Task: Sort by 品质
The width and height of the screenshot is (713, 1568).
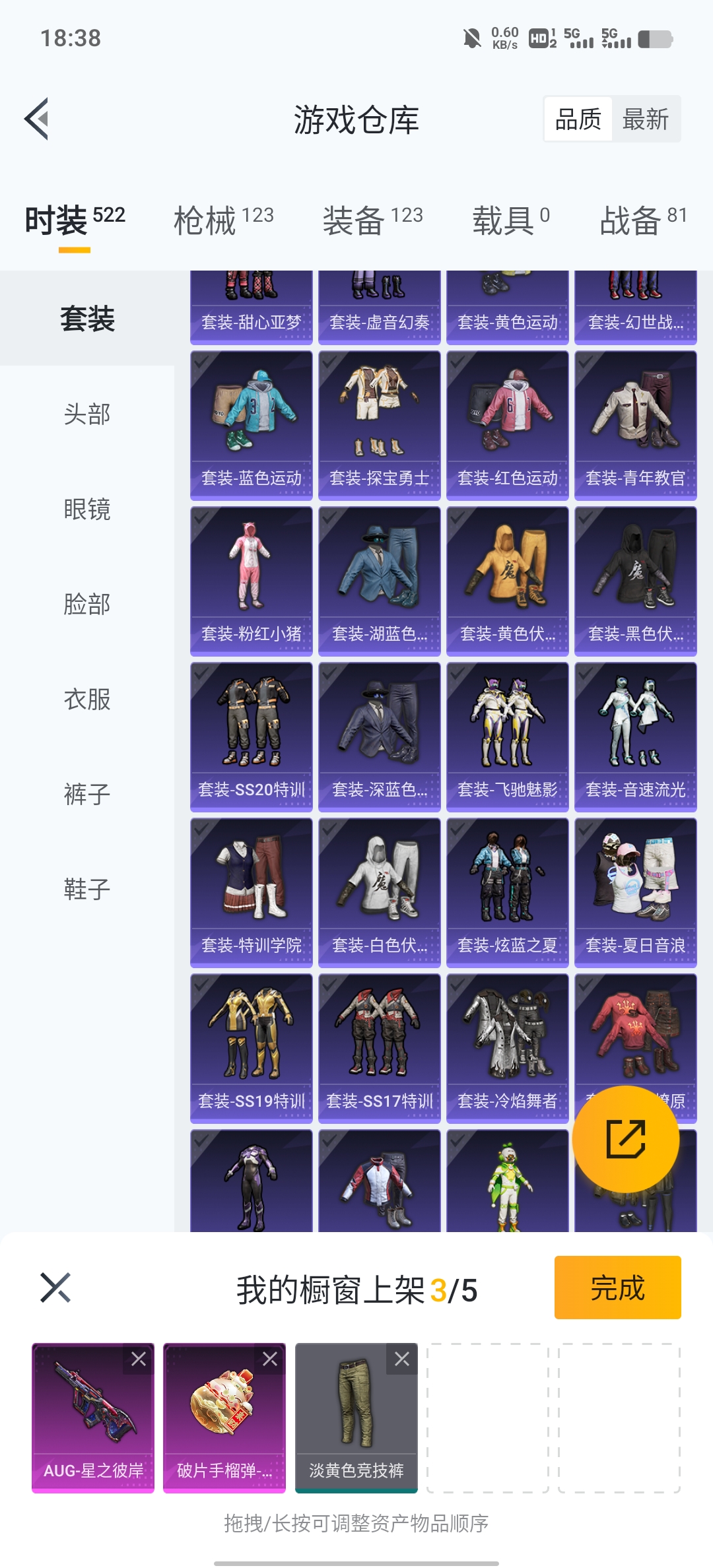Action: (x=578, y=119)
